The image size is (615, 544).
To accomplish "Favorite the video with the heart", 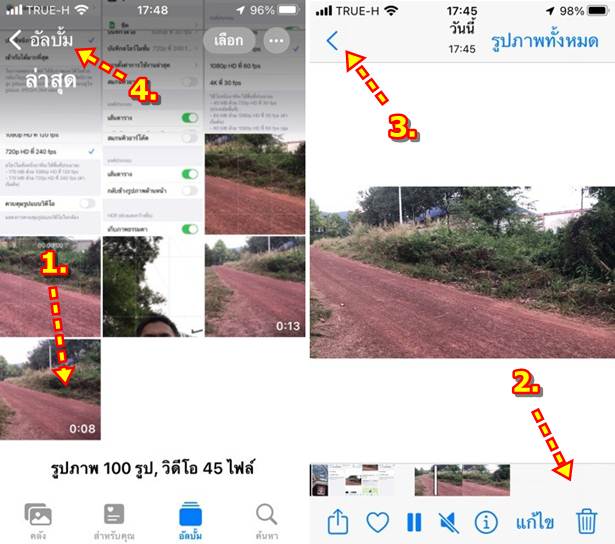I will tap(377, 521).
